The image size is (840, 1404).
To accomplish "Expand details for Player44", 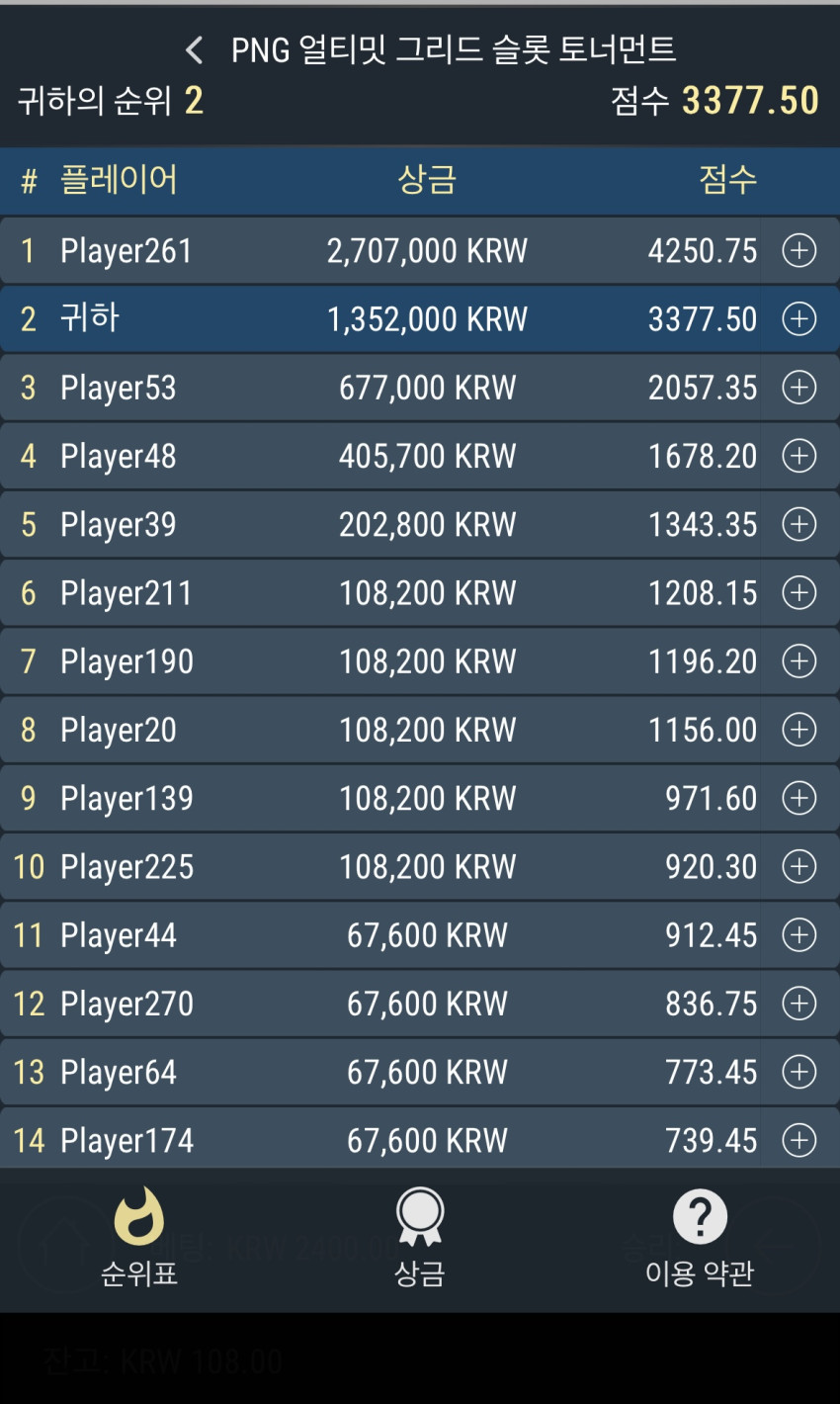I will coord(798,934).
